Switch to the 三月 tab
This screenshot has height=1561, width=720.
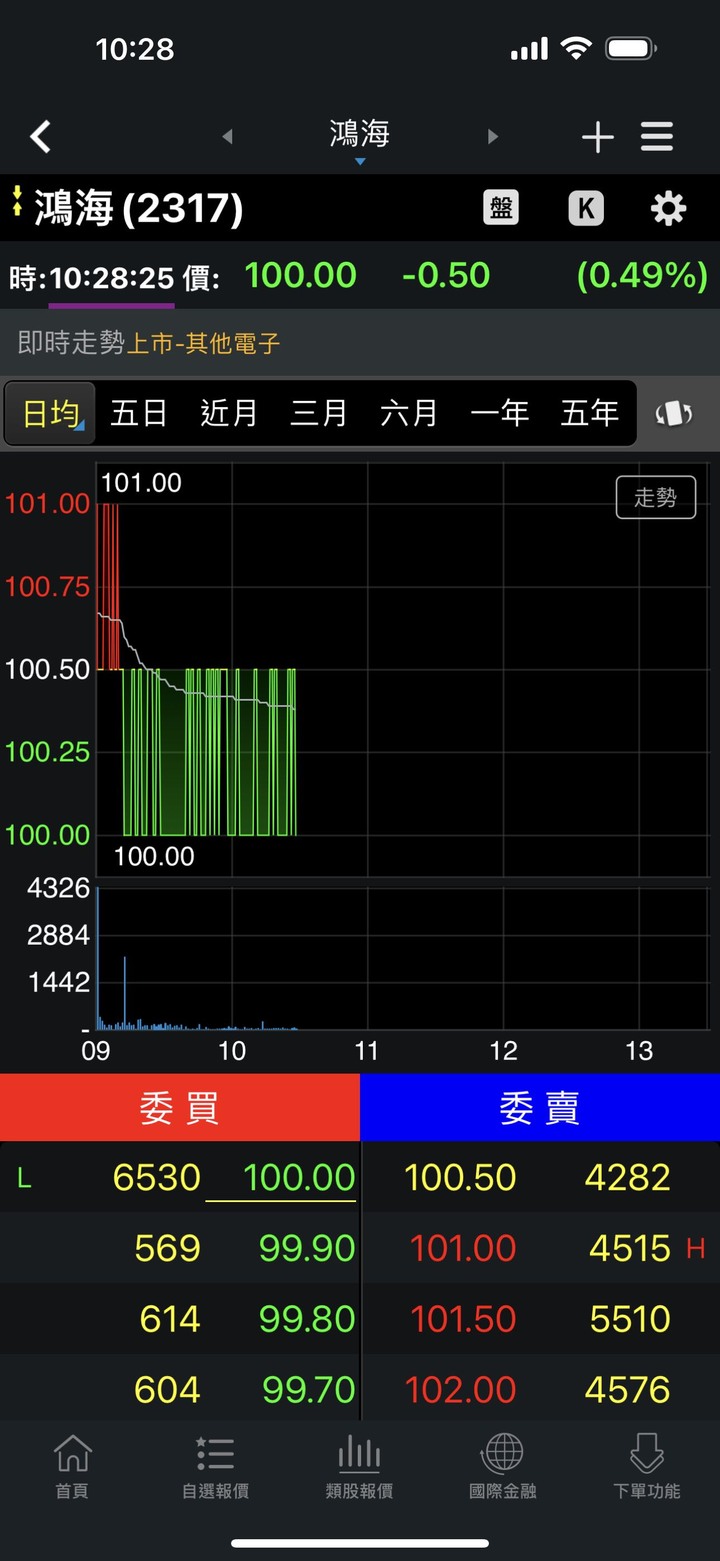[319, 413]
